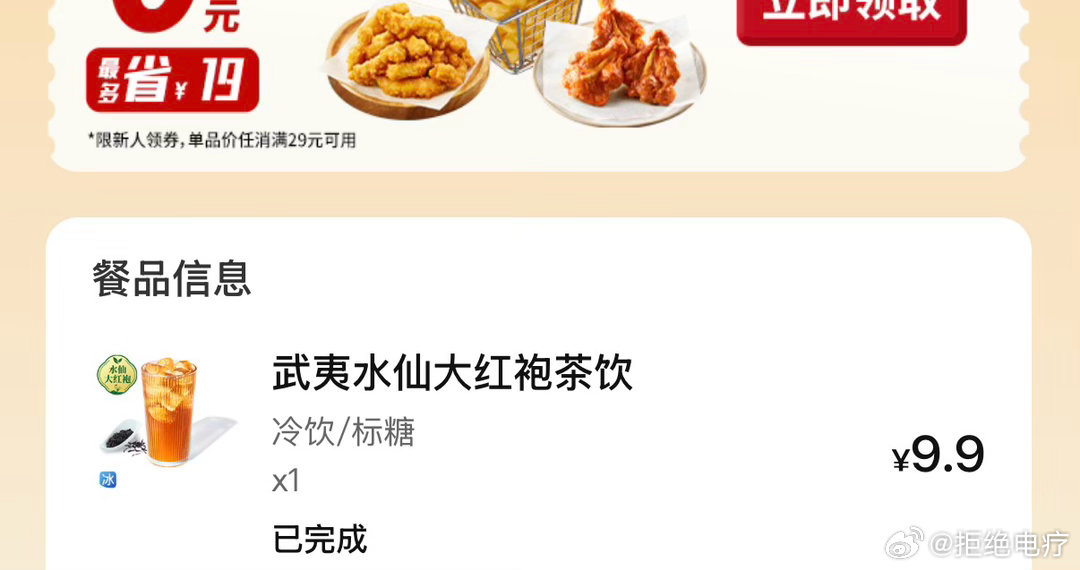Tap the 立即领取 coupon button
The height and width of the screenshot is (570, 1080).
click(x=851, y=15)
